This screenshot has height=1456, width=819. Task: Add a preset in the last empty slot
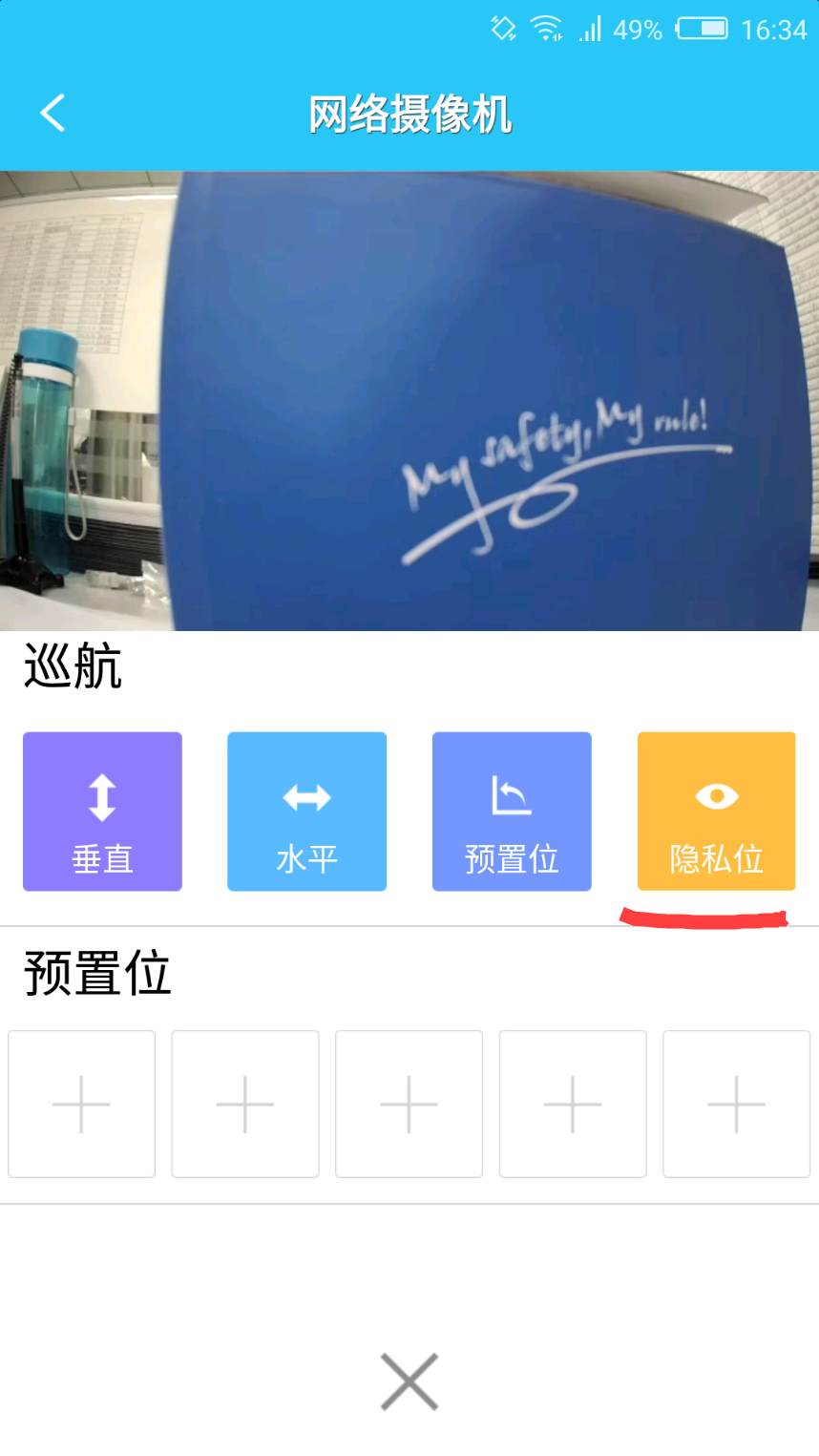pyautogui.click(x=736, y=1104)
